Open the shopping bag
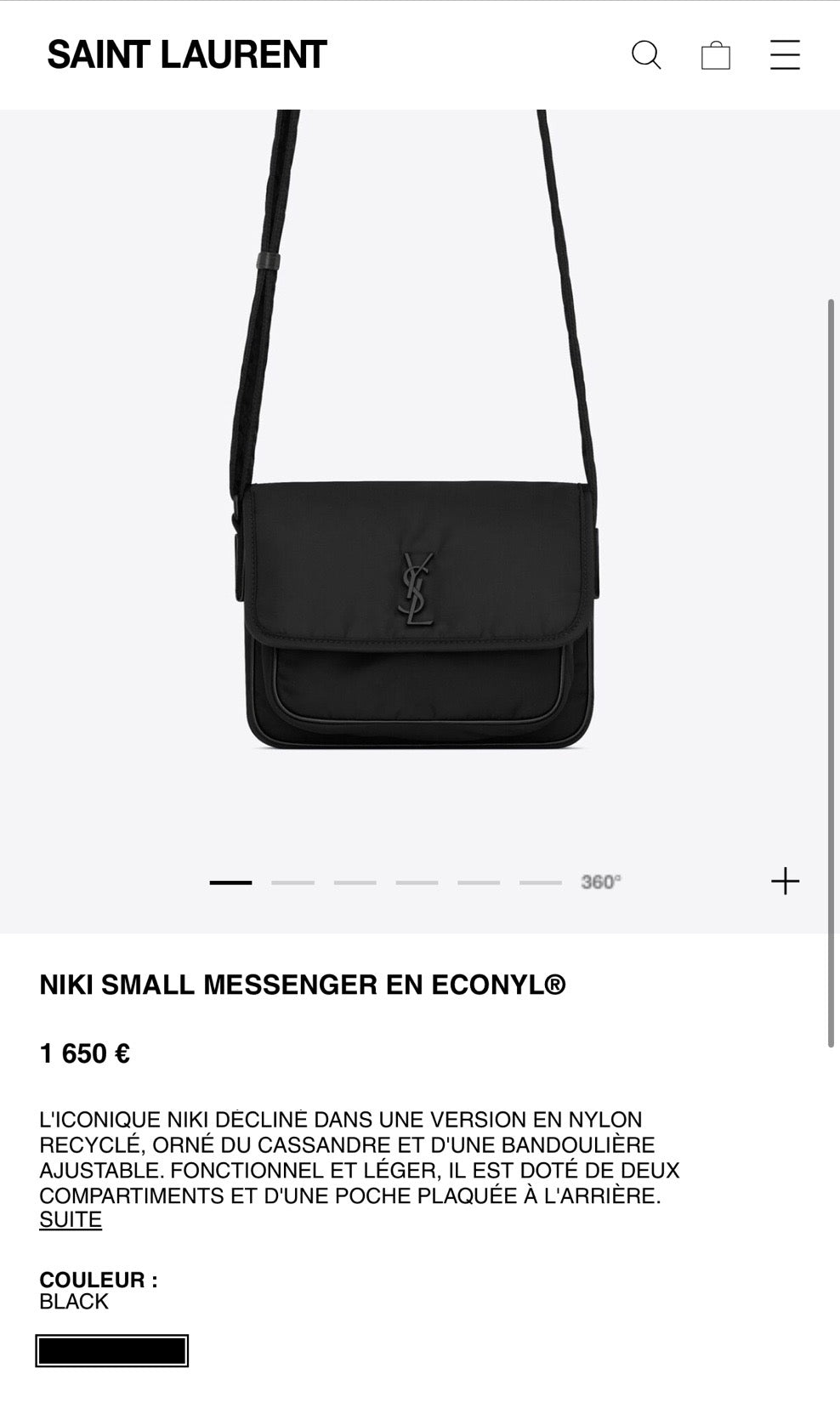The height and width of the screenshot is (1408, 840). [x=716, y=55]
